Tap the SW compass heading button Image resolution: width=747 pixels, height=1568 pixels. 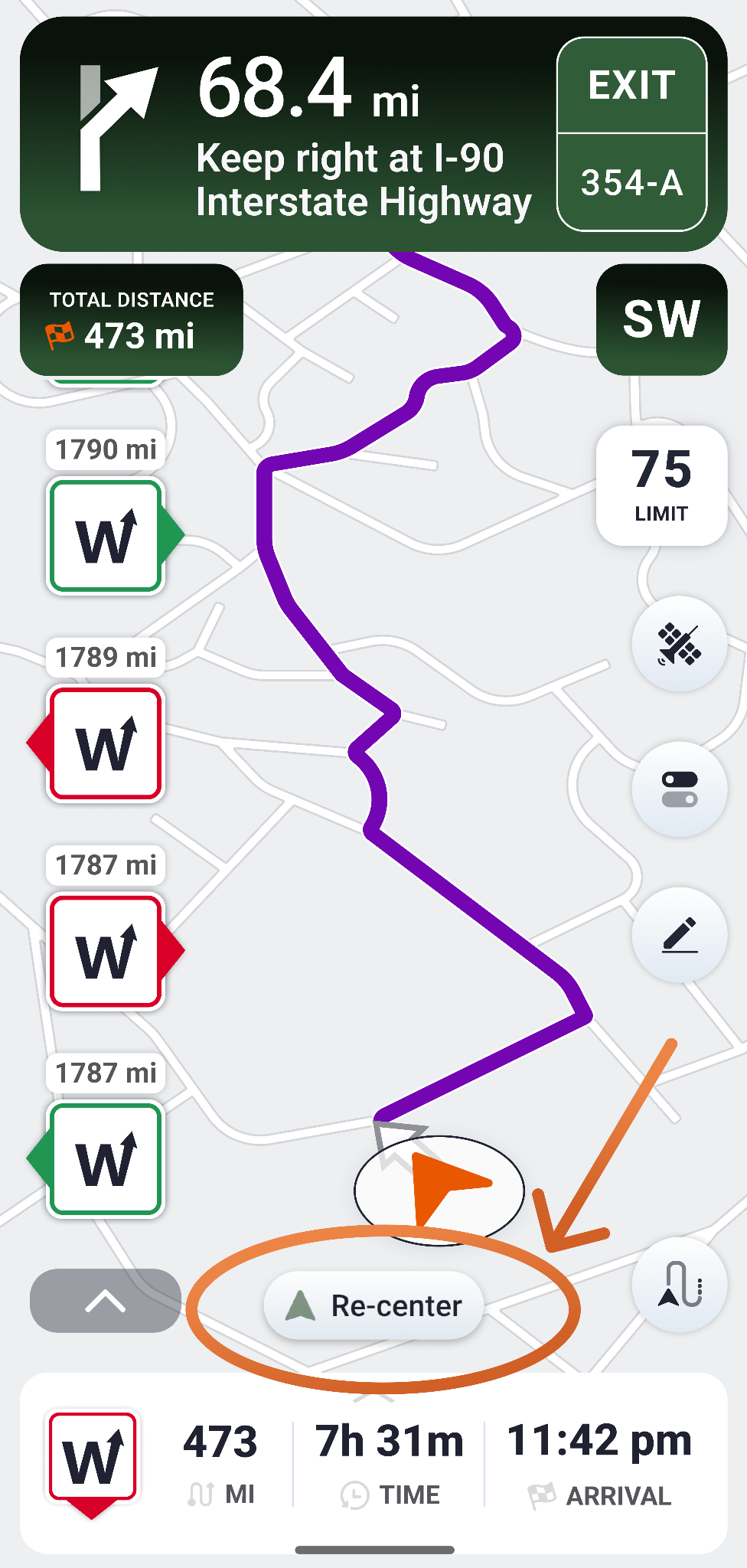click(661, 319)
